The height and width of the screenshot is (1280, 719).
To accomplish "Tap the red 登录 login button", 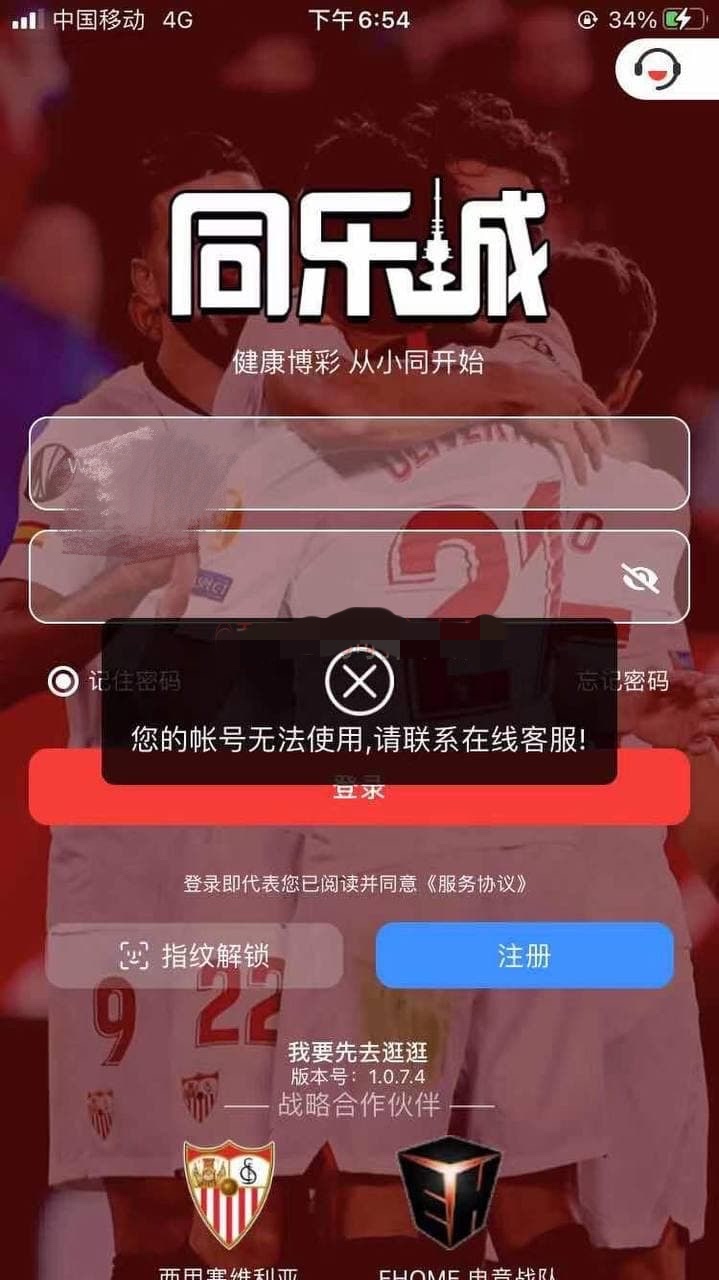I will 359,788.
